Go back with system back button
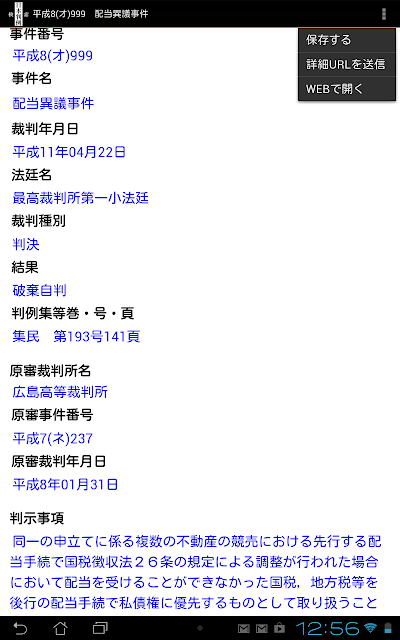The width and height of the screenshot is (400, 640). 20,628
